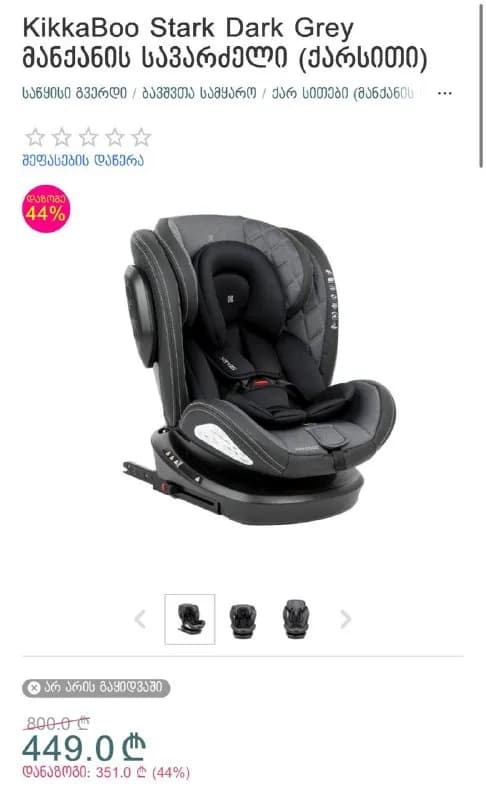Viewport: 486px width, 800px height.
Task: Show the previous gallery image
Action: click(x=140, y=619)
